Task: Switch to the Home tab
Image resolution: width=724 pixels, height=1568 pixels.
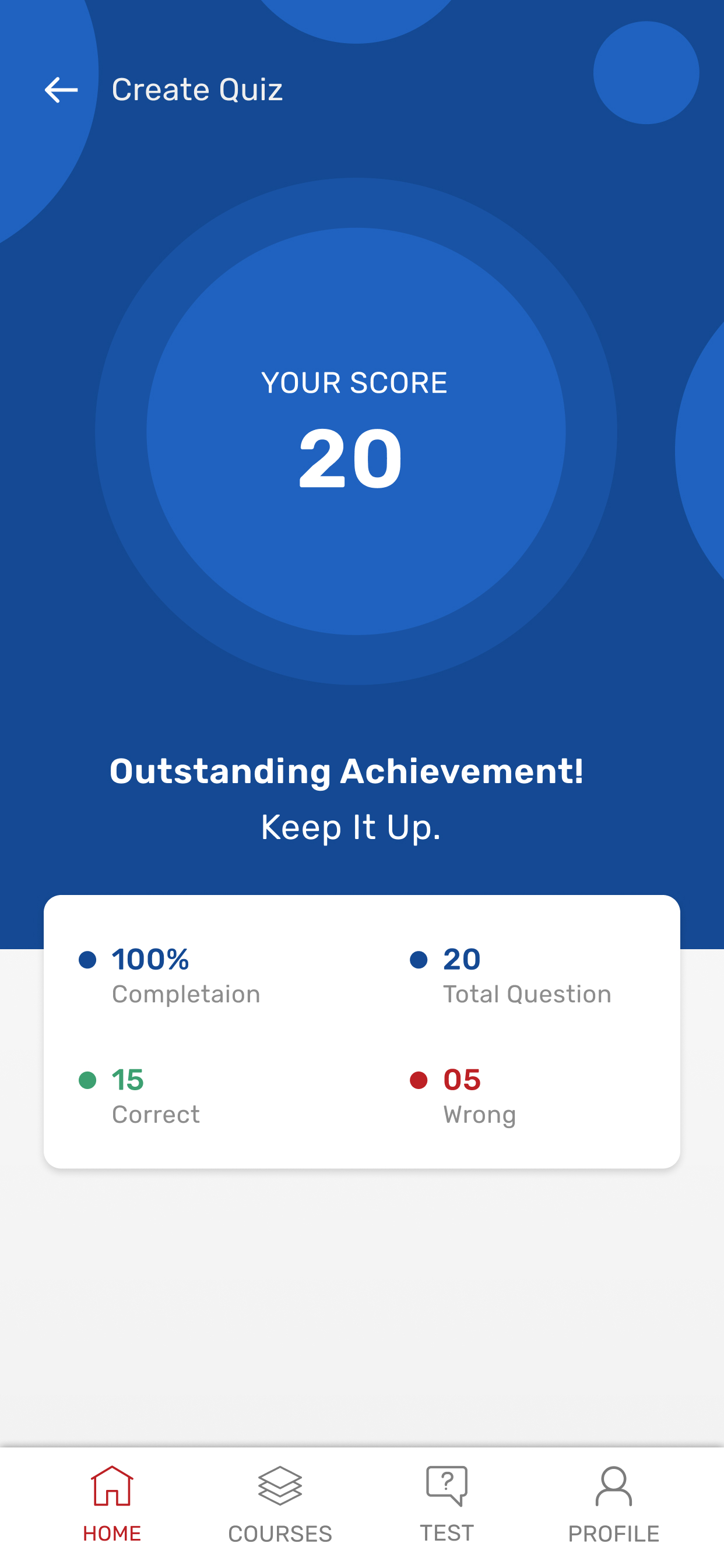Action: tap(112, 1504)
